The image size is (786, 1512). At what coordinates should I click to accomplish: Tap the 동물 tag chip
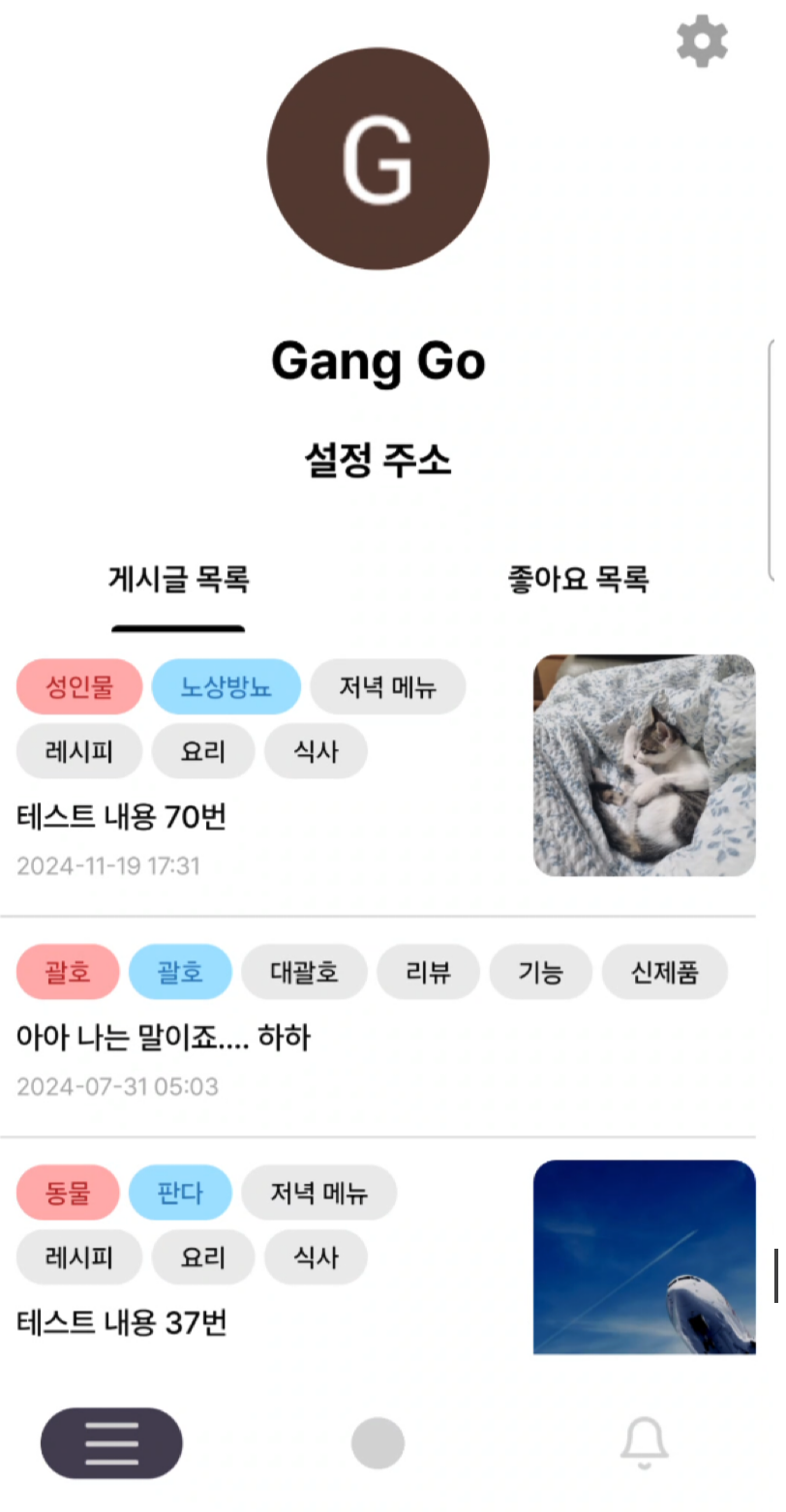68,1193
